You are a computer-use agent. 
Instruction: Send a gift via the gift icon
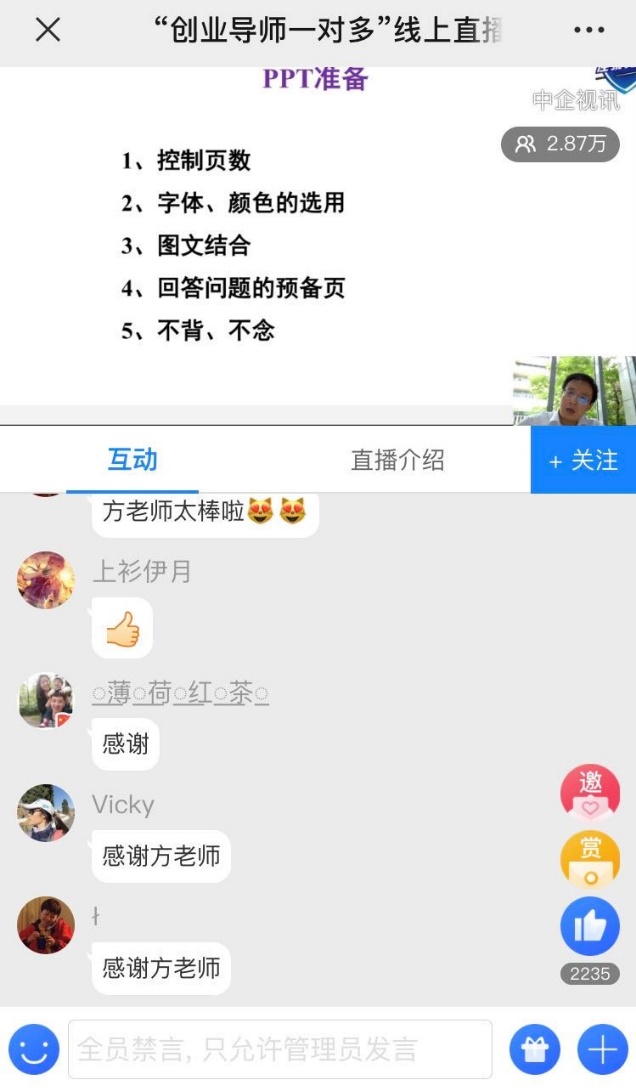[x=535, y=1049]
